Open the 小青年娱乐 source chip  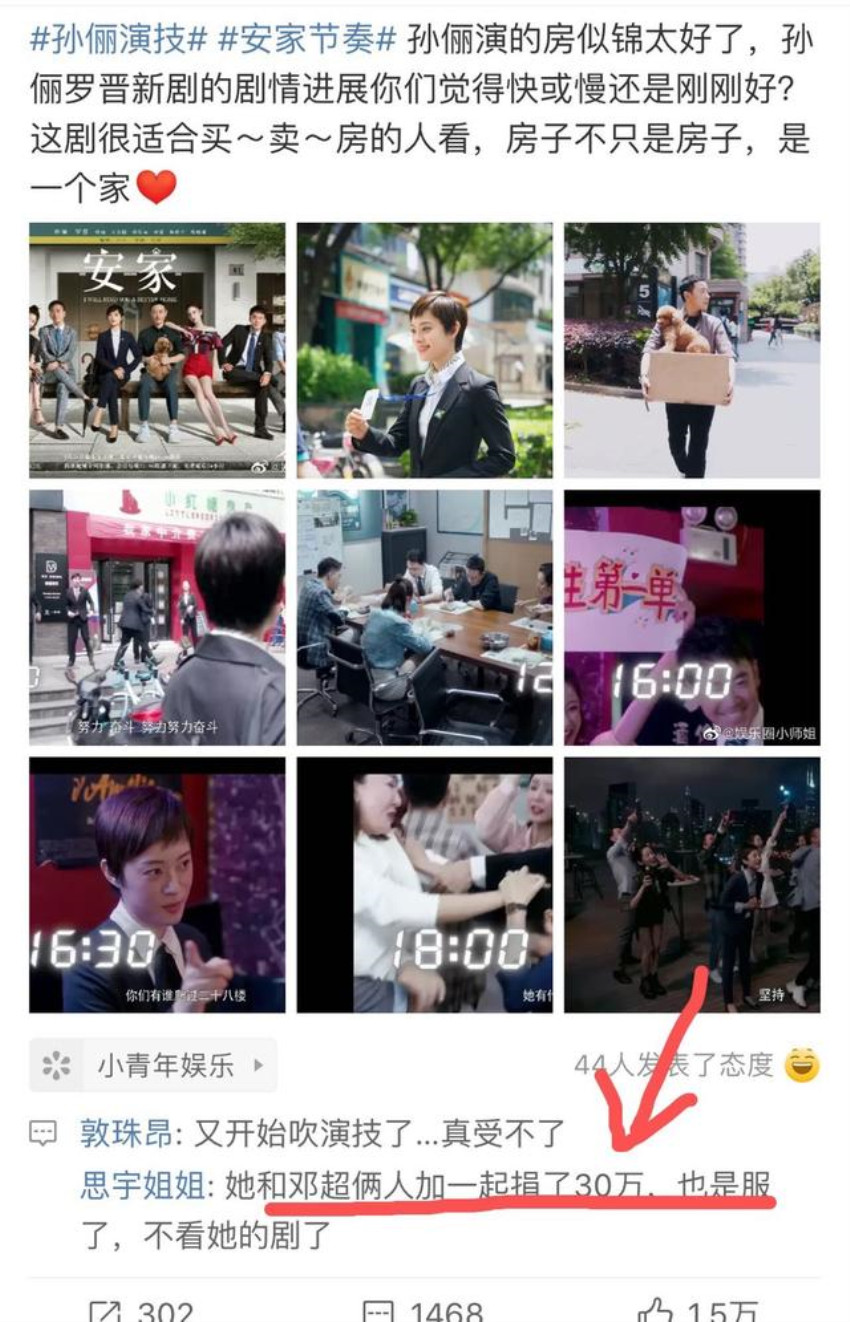pos(154,1066)
